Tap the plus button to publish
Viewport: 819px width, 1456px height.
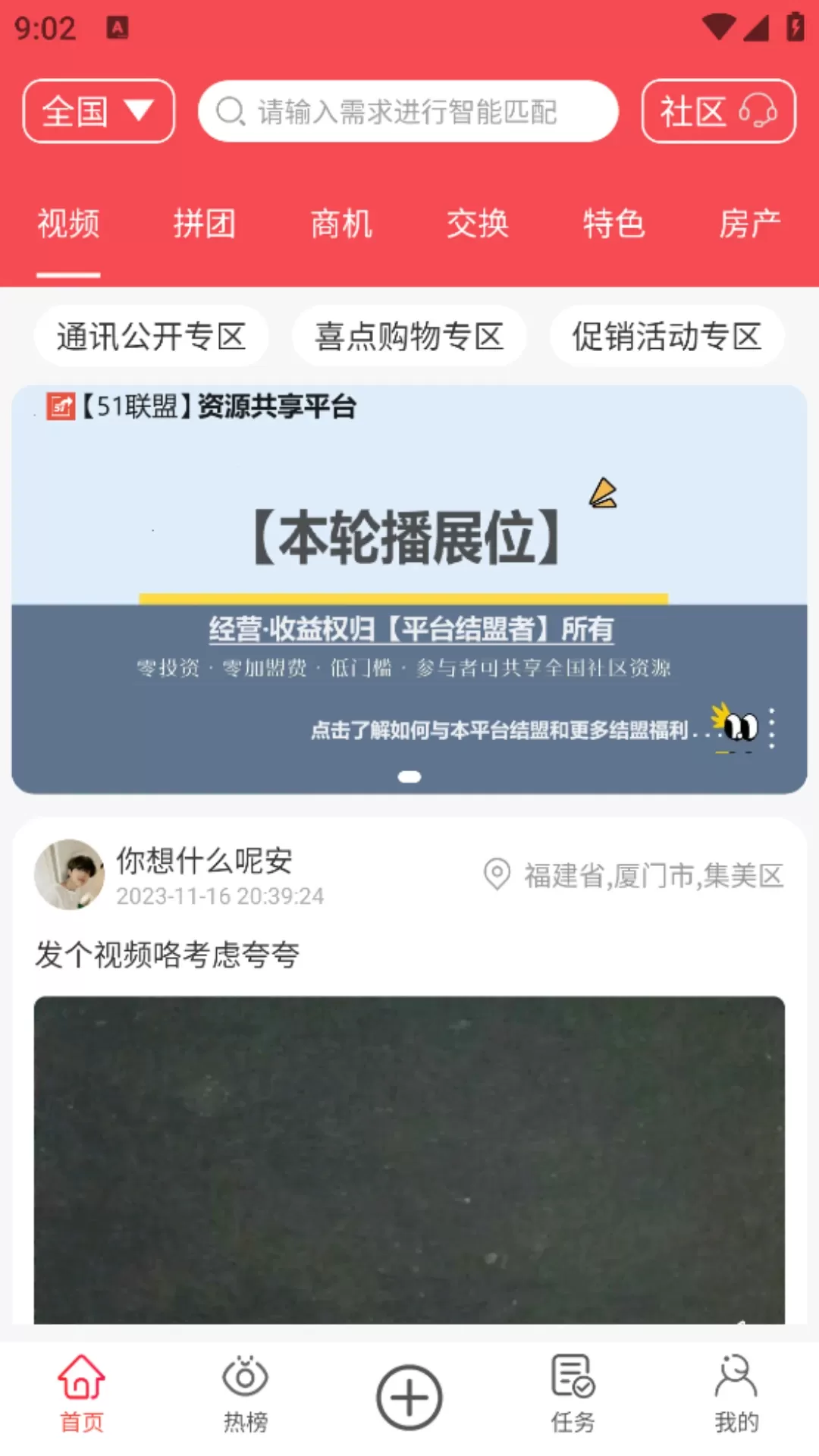tap(409, 1397)
